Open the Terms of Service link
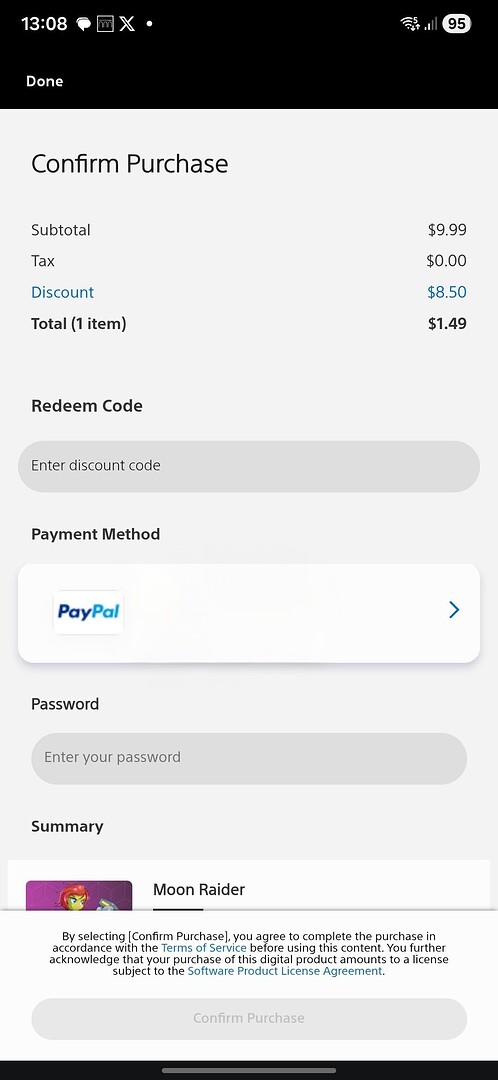The width and height of the screenshot is (498, 1080). (x=203, y=948)
